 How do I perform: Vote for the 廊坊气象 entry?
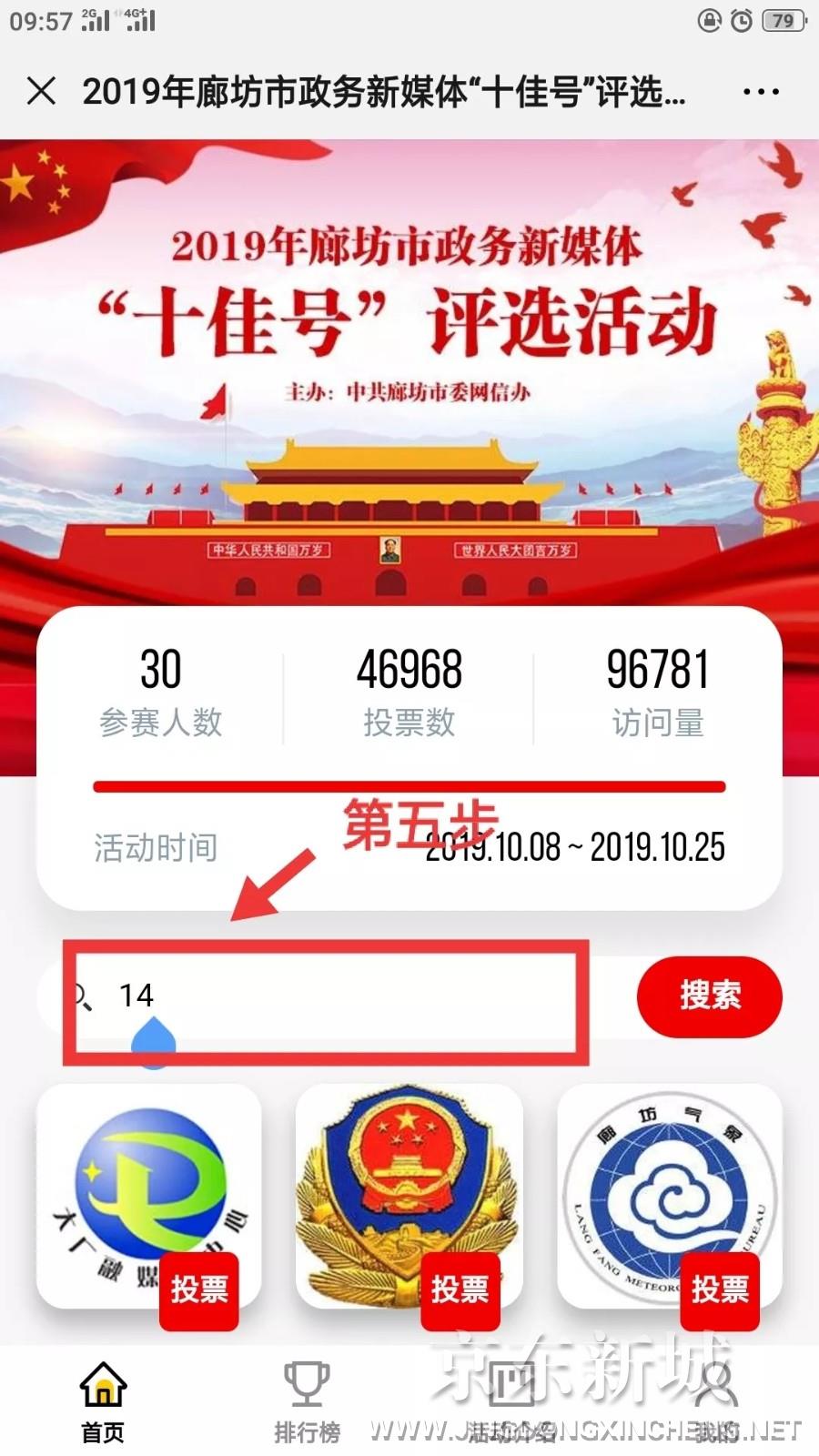click(719, 1289)
